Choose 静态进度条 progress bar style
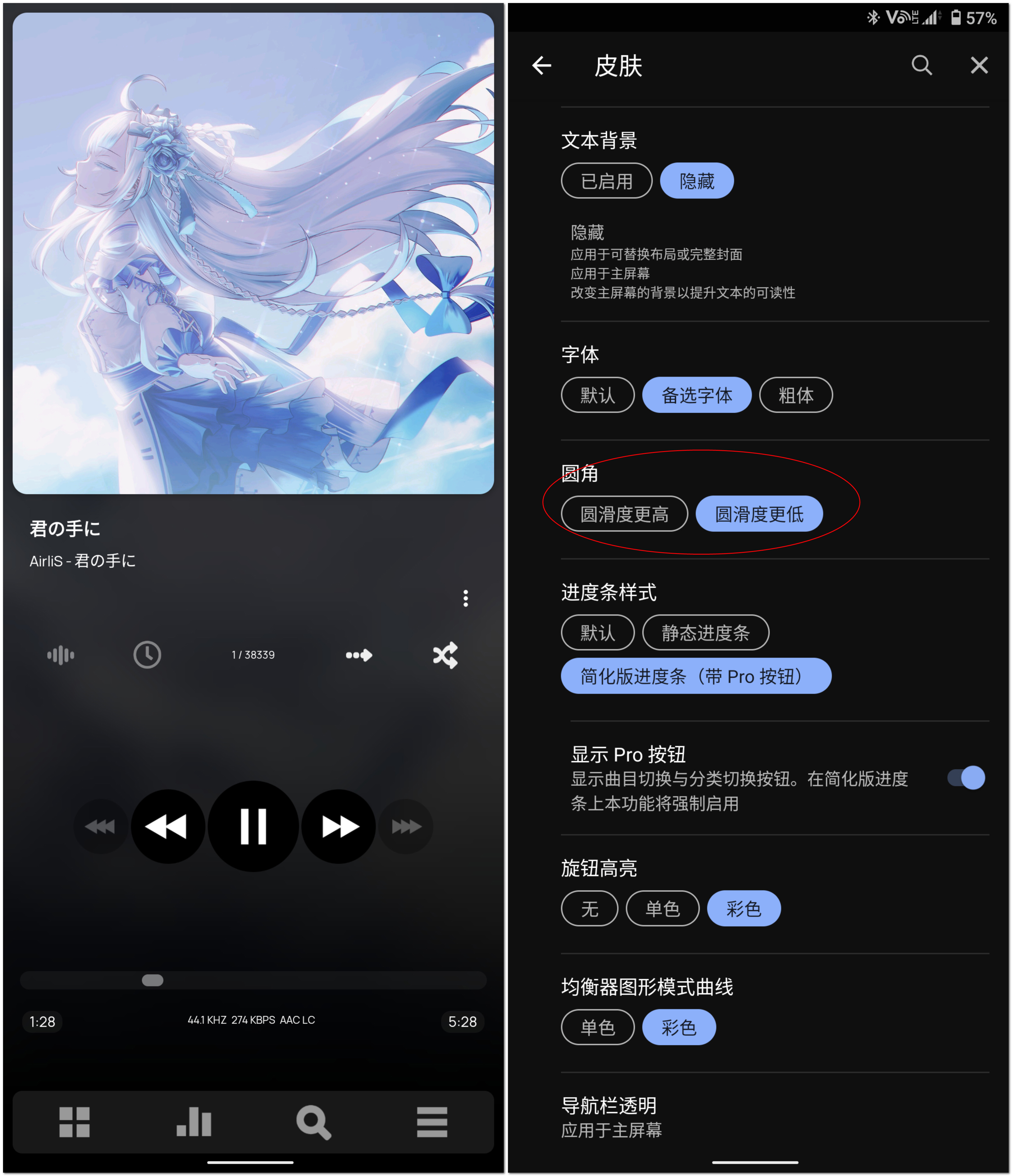The height and width of the screenshot is (1176, 1012). (x=705, y=633)
